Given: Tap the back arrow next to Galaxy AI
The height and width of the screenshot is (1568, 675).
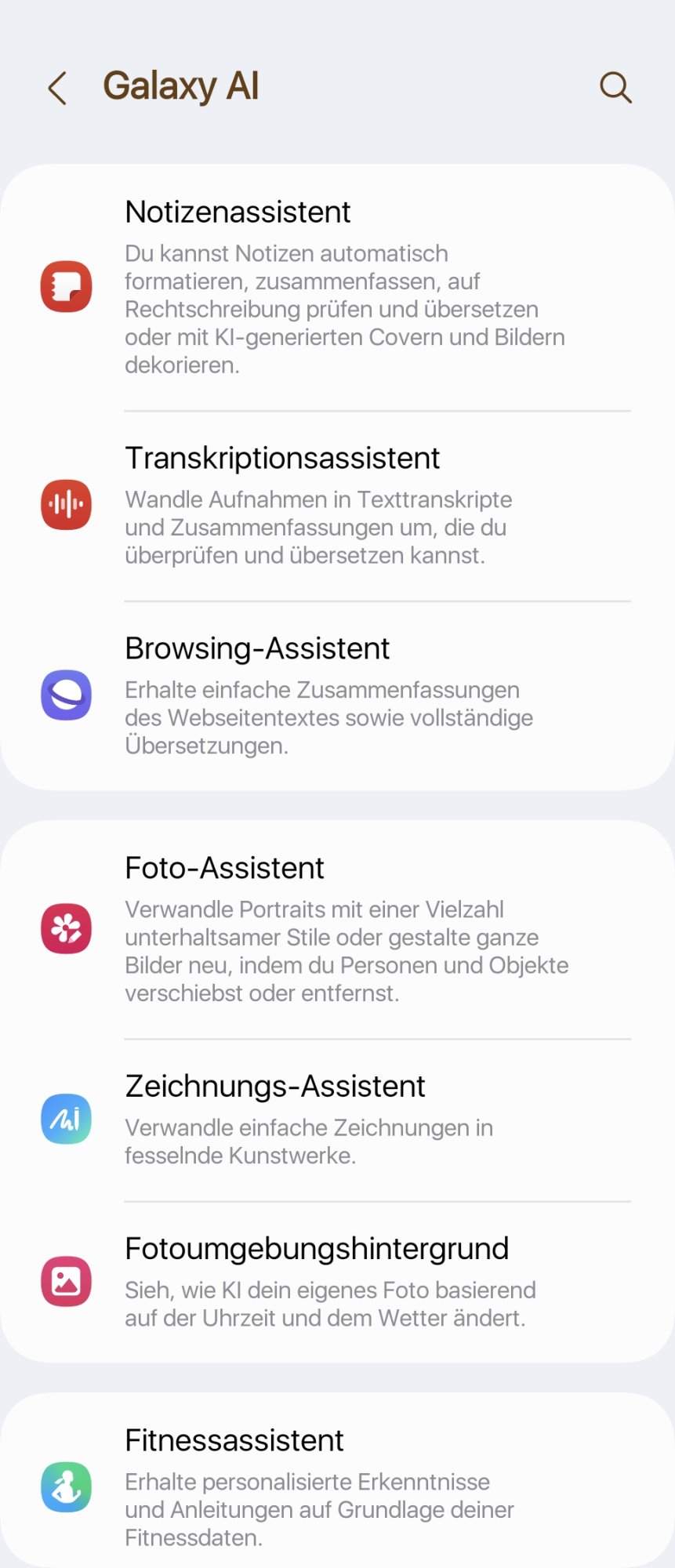Looking at the screenshot, I should (x=56, y=88).
